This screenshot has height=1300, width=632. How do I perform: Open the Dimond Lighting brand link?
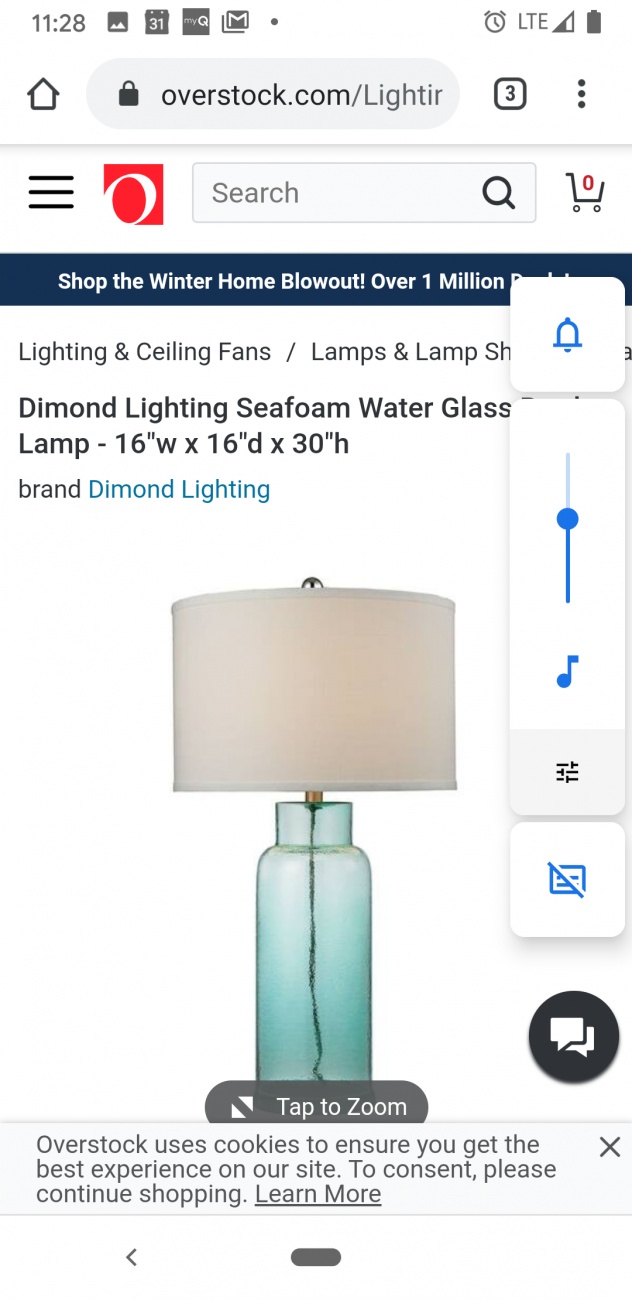point(179,490)
